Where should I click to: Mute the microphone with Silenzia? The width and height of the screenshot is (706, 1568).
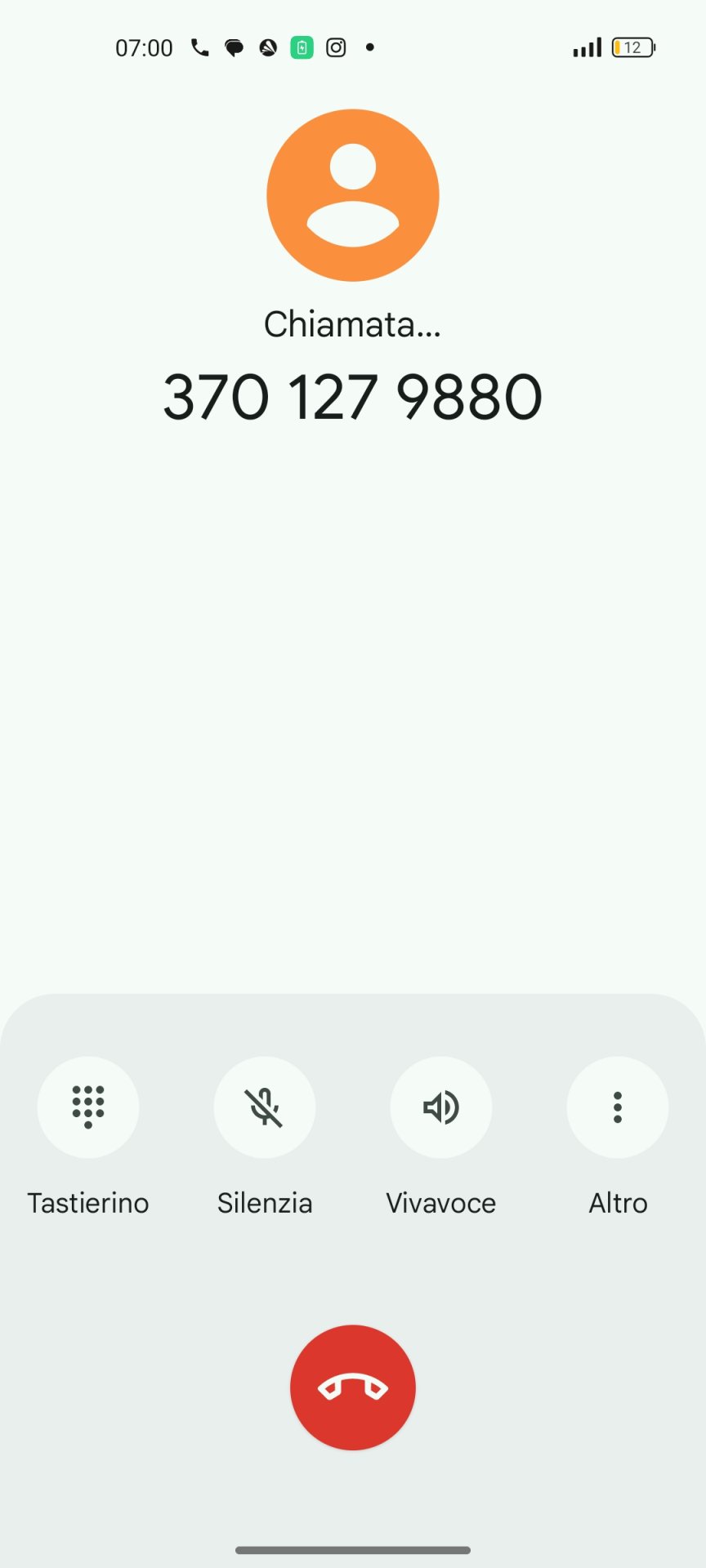pos(265,1107)
